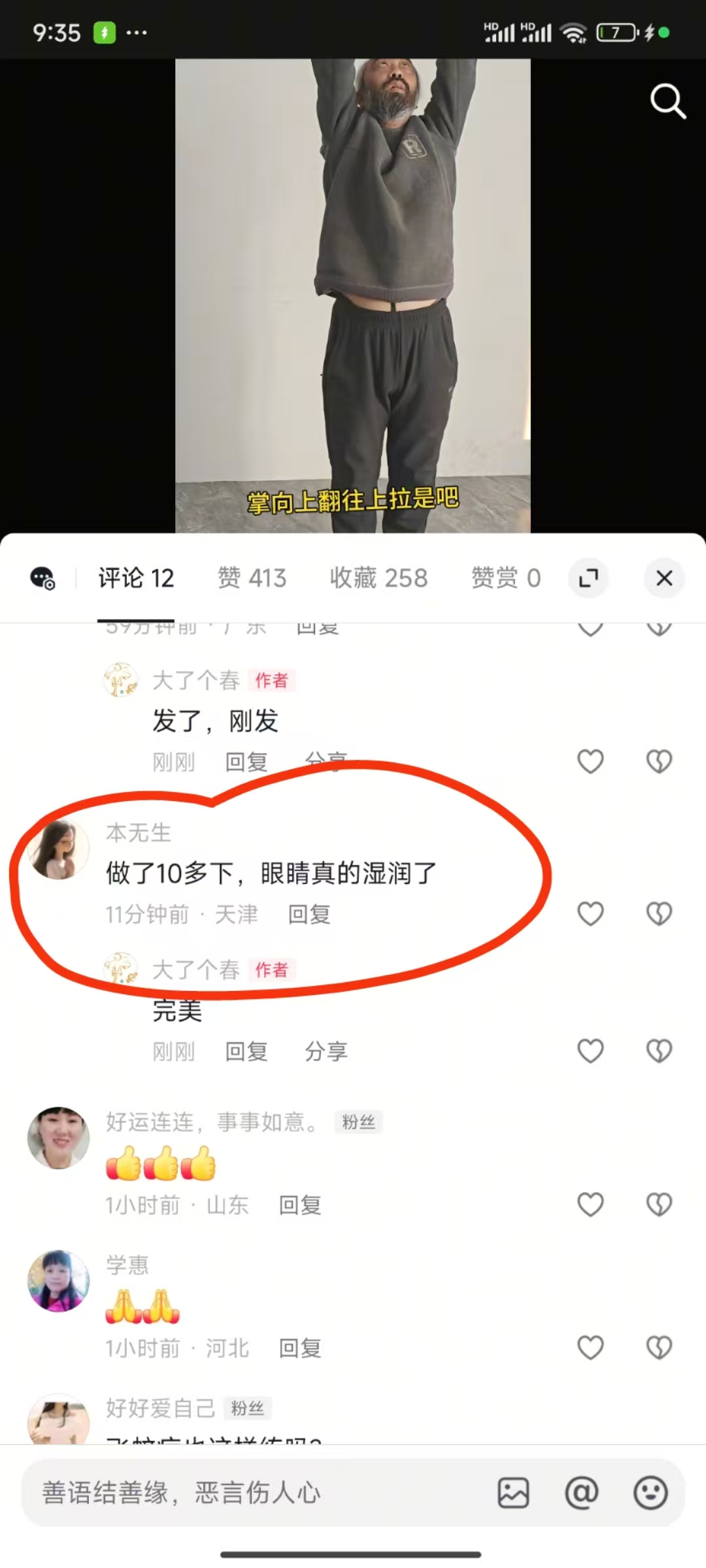
Task: Share the author's 完美 reply
Action: 326,1051
